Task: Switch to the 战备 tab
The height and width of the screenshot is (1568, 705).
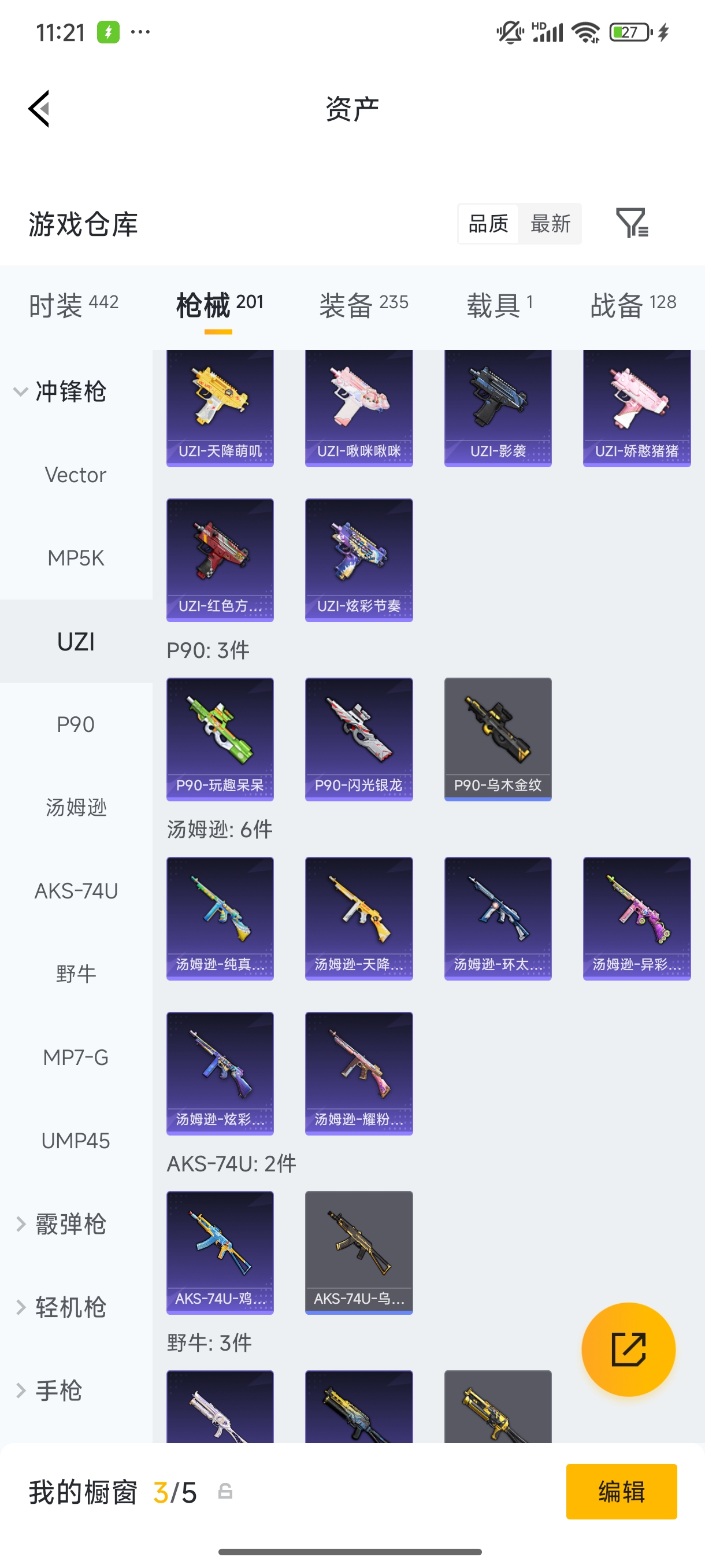Action: point(633,305)
